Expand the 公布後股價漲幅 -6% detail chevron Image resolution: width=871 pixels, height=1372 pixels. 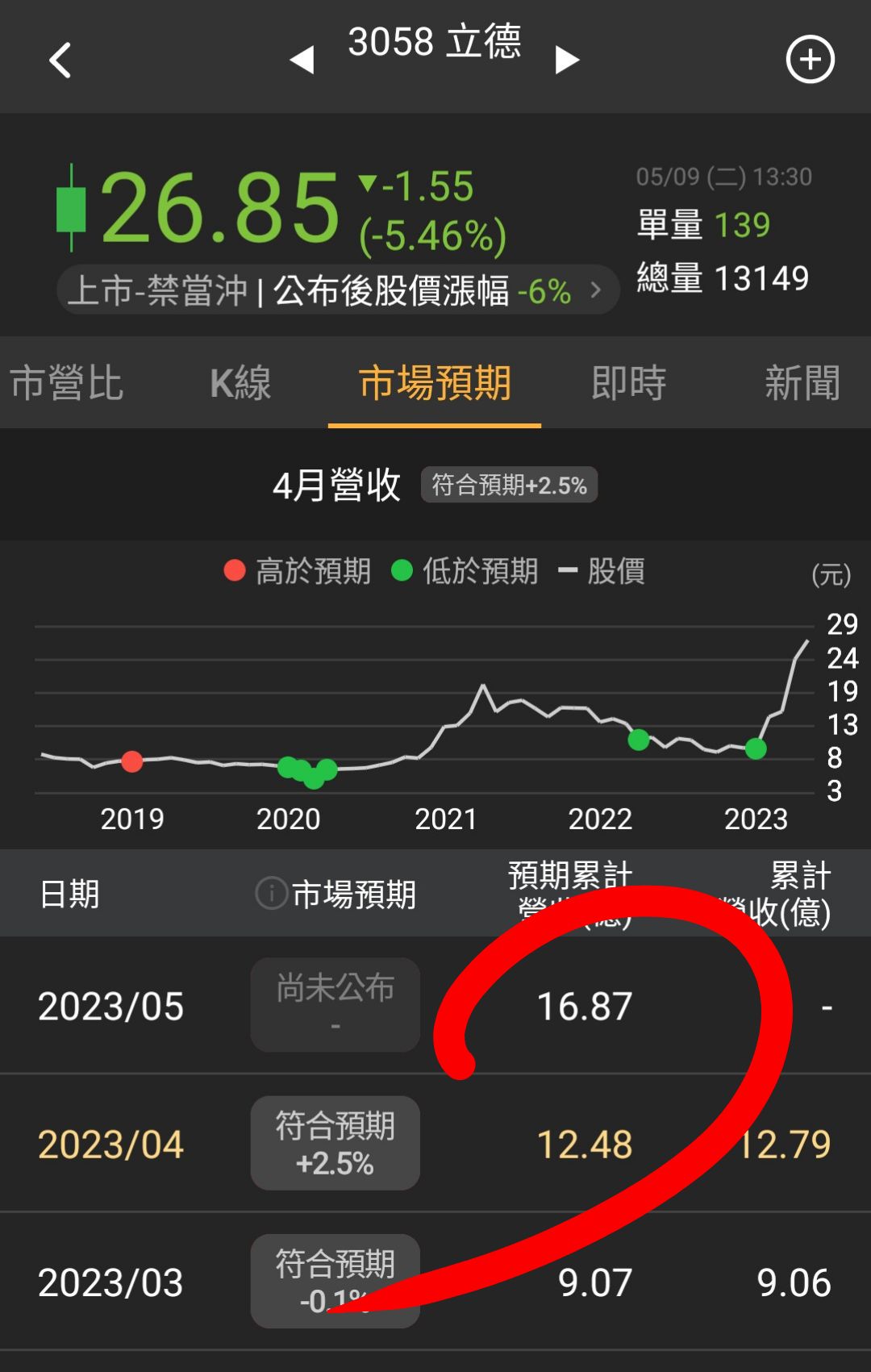595,290
